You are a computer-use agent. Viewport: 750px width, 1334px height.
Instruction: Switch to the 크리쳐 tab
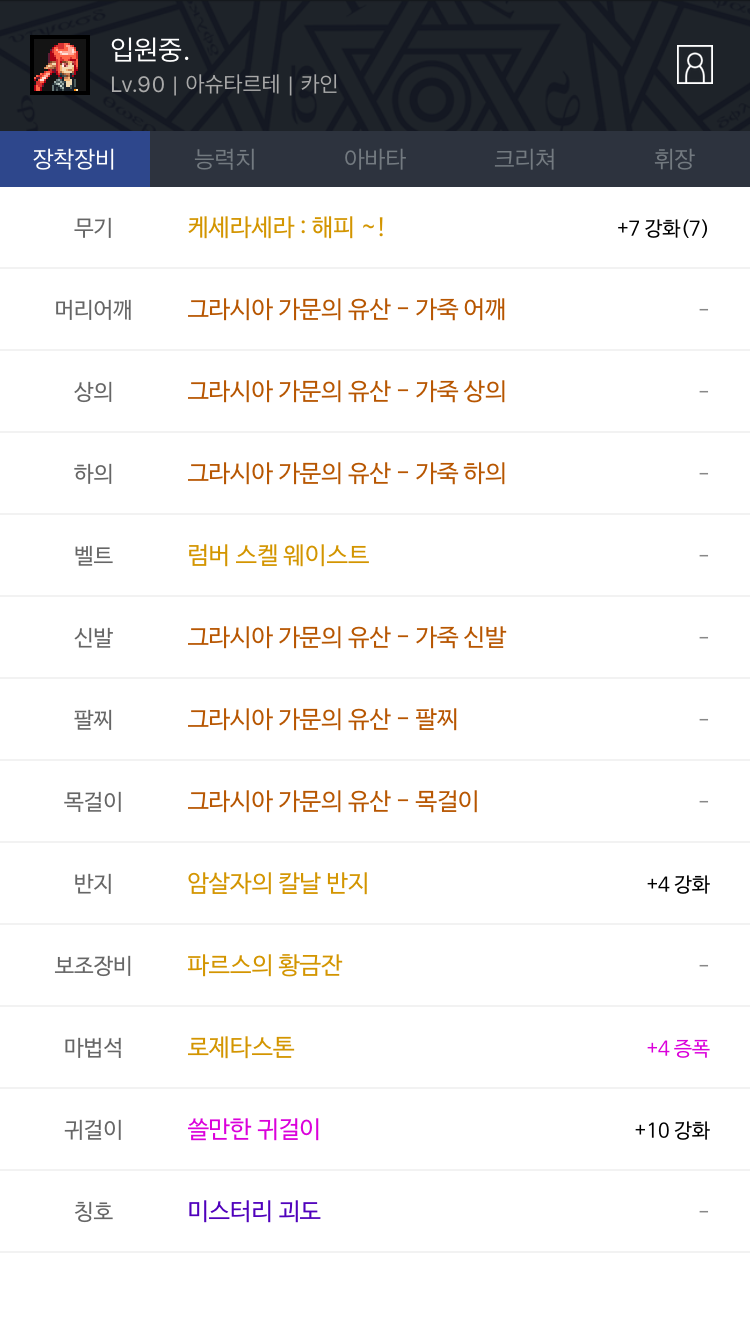(x=525, y=159)
